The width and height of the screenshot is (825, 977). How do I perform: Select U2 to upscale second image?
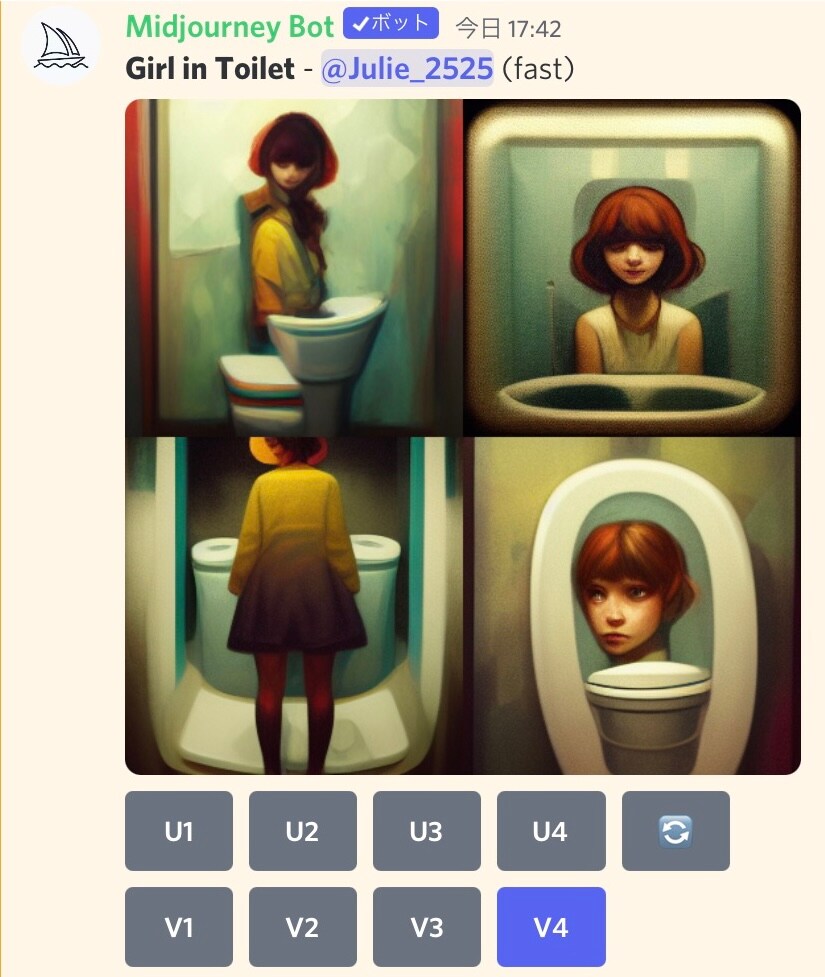pos(302,831)
